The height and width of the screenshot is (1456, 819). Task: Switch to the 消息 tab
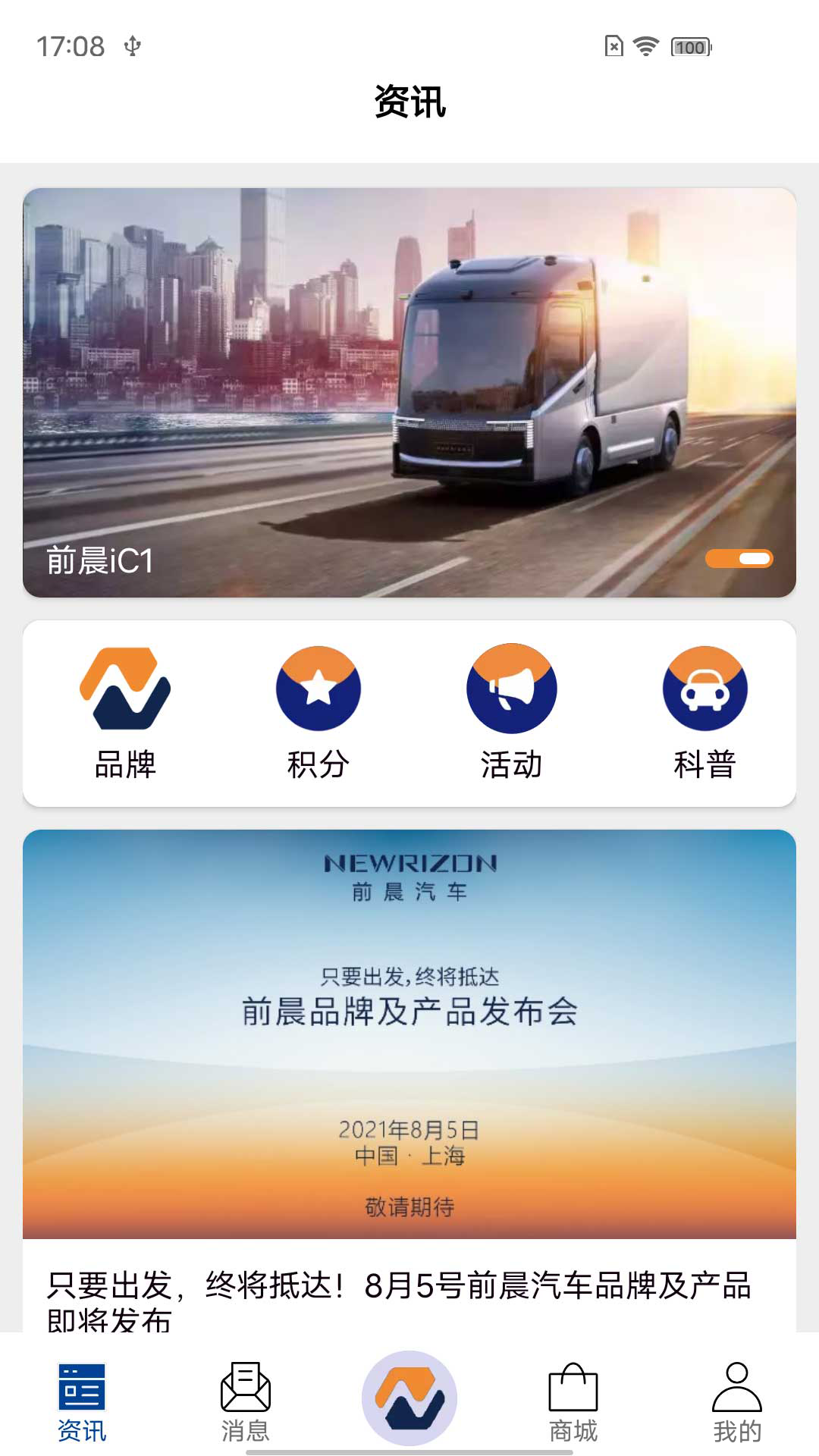tap(246, 1401)
